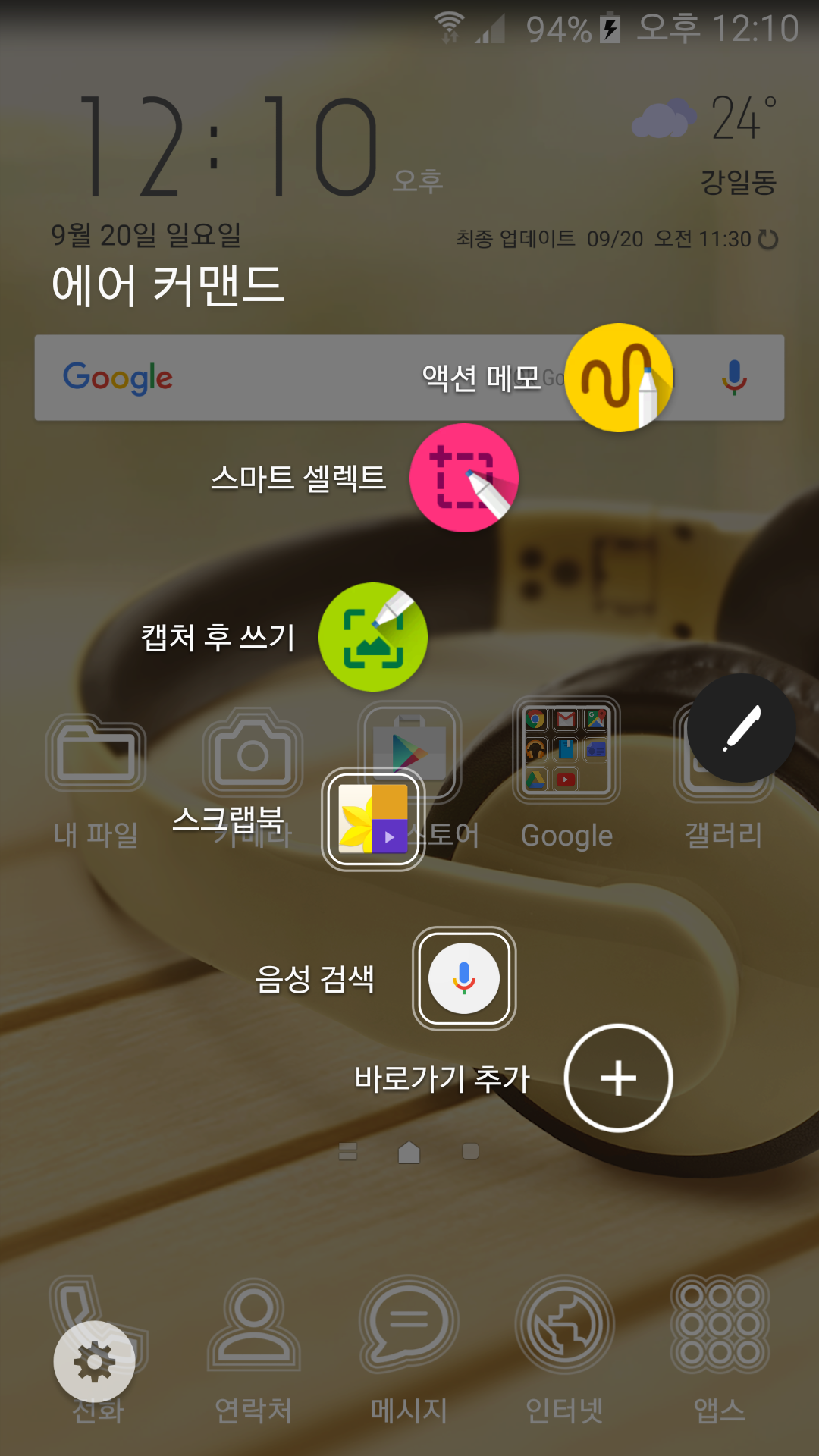Open the Scrapbook (스크랩북) shortcut
Viewport: 819px width, 1456px height.
pos(372,819)
